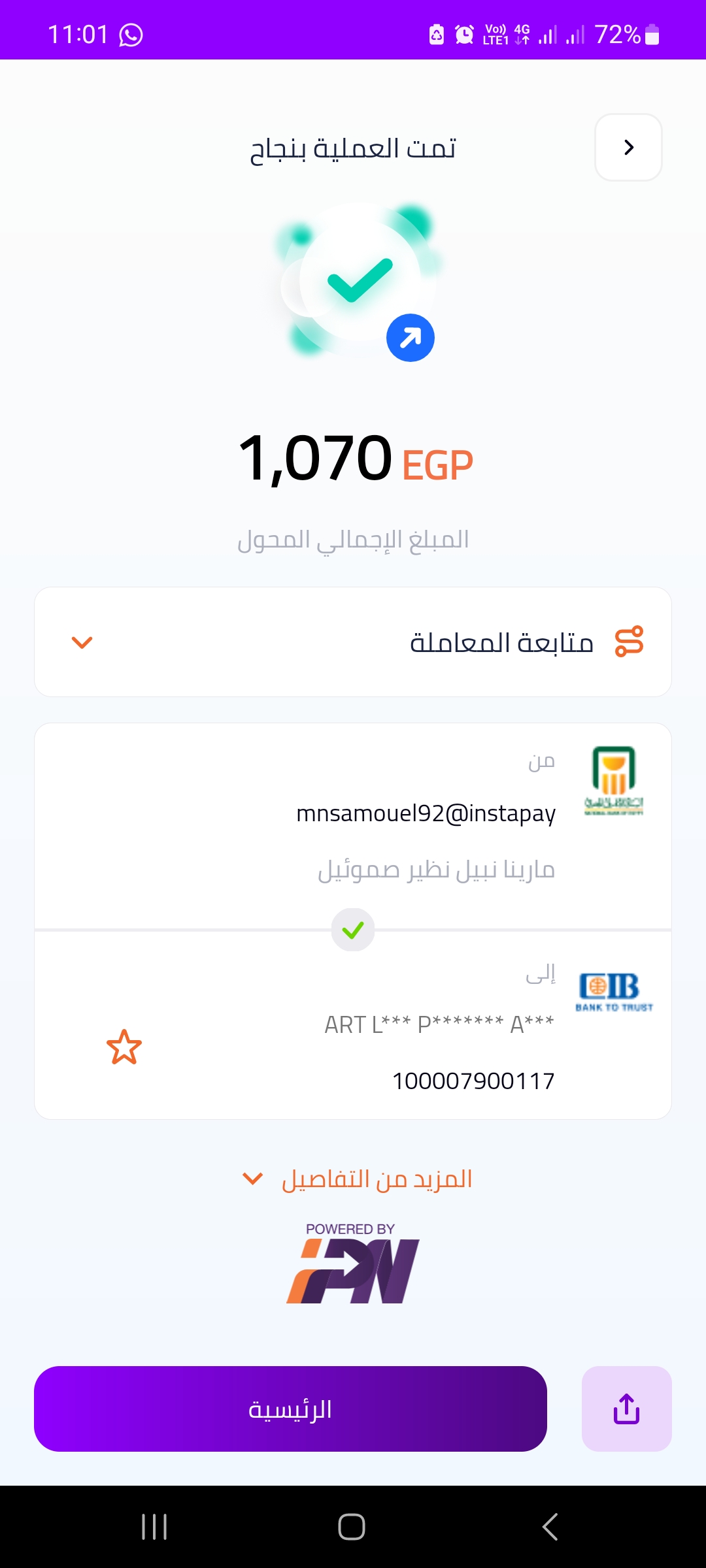Go to home via الرئيسية button
Viewport: 706px width, 1568px height.
pos(290,1409)
